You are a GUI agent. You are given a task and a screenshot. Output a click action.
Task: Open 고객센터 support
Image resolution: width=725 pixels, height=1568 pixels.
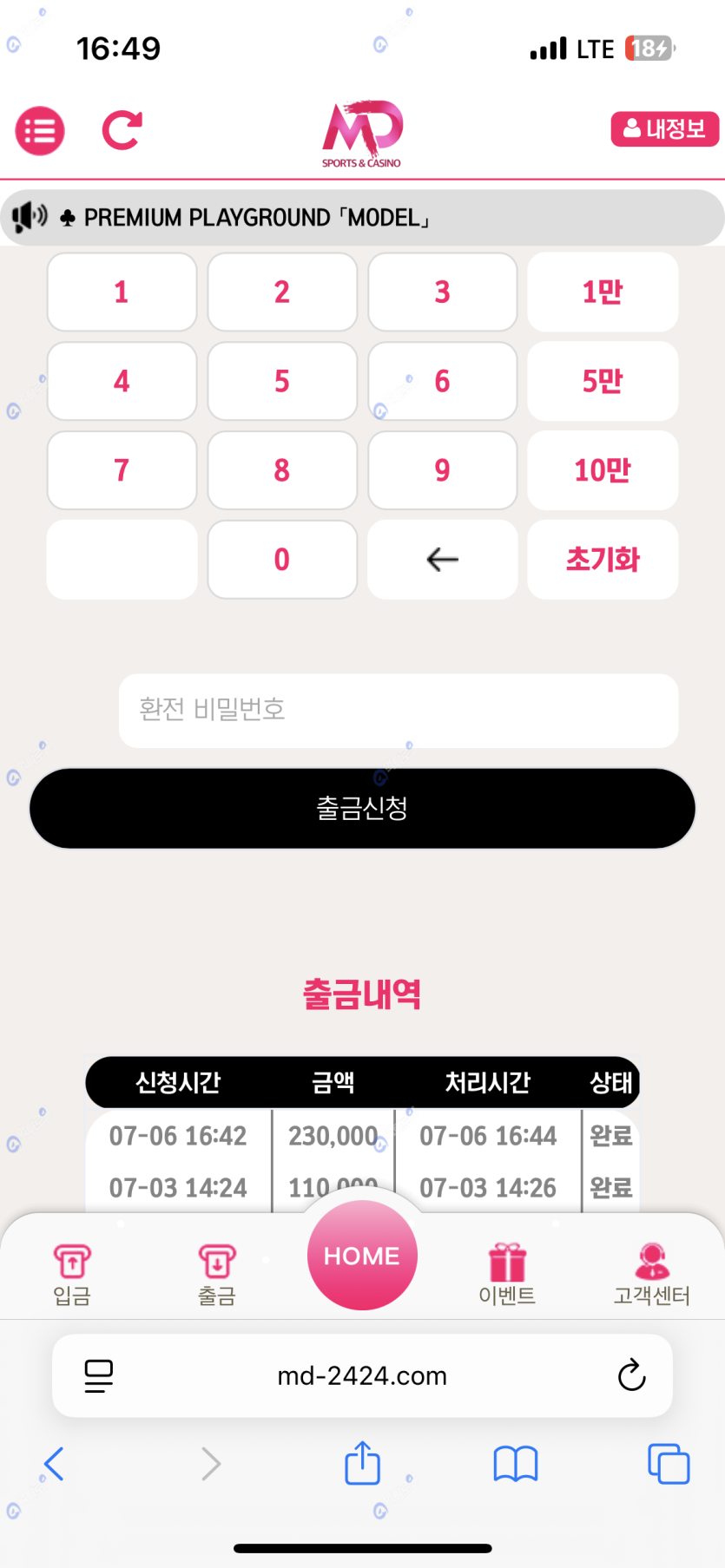point(651,1274)
